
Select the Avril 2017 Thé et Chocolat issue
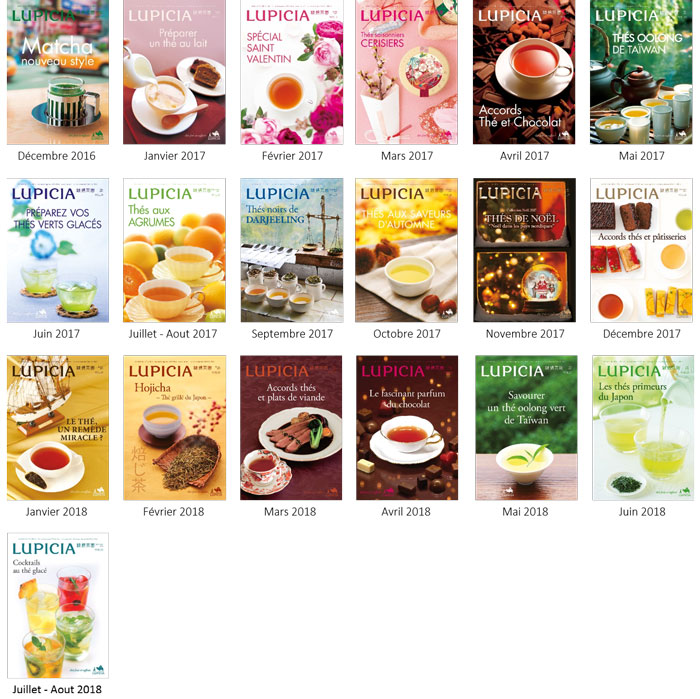point(524,73)
